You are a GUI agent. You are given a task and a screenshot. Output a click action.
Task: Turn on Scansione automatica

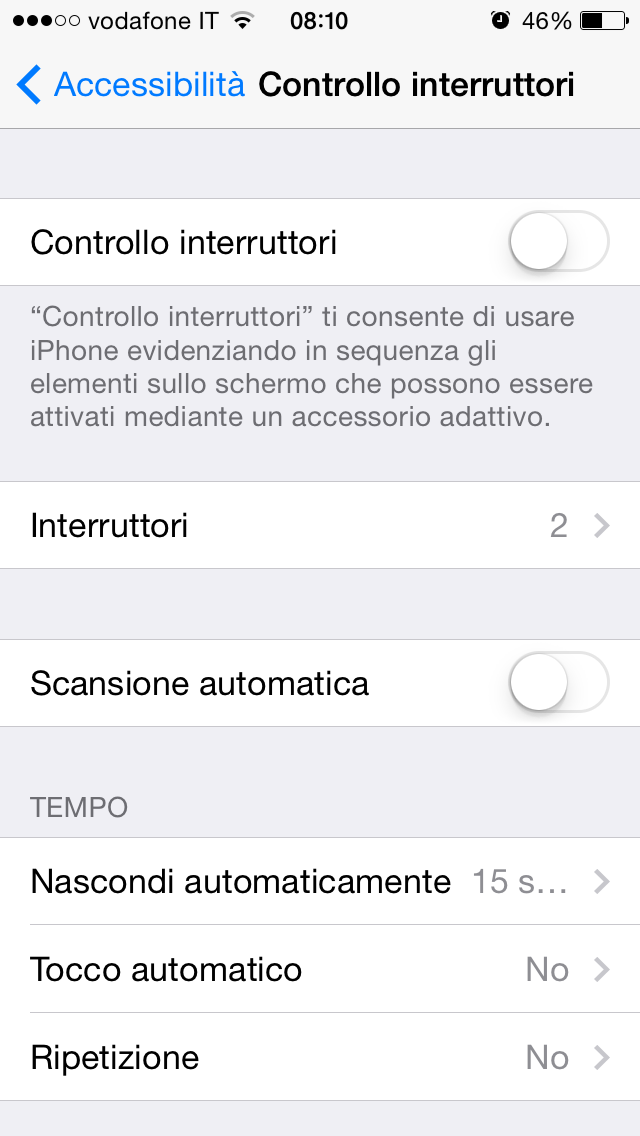point(558,683)
